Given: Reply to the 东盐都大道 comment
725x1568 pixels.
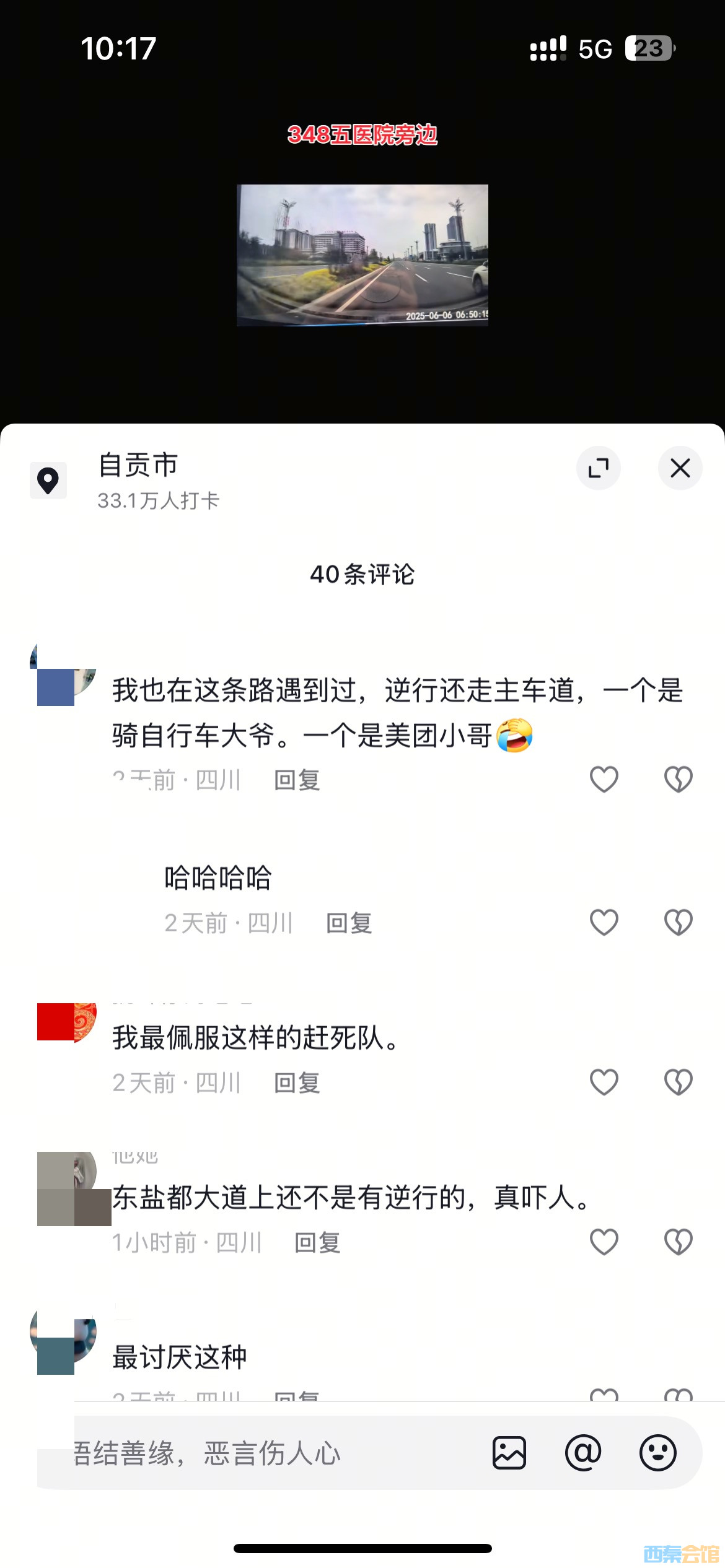Looking at the screenshot, I should tap(317, 1243).
